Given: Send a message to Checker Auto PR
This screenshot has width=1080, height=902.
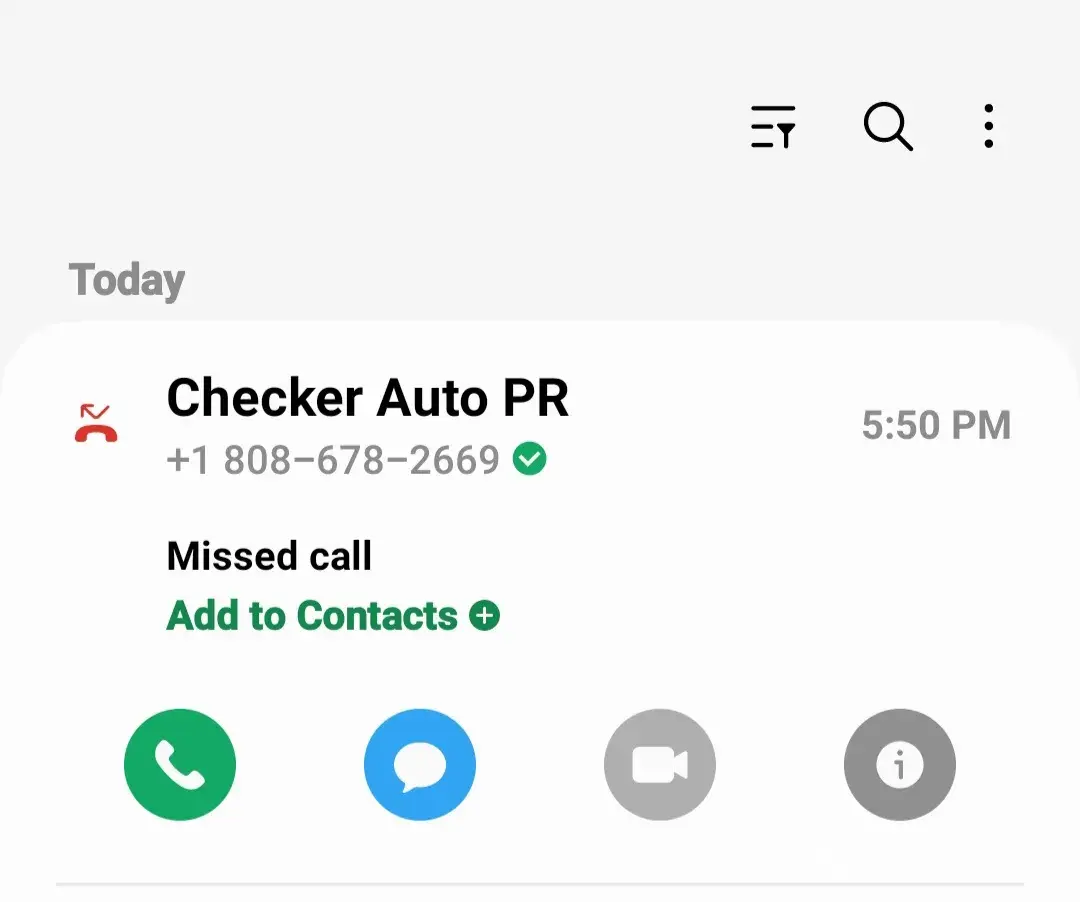Looking at the screenshot, I should pyautogui.click(x=420, y=765).
